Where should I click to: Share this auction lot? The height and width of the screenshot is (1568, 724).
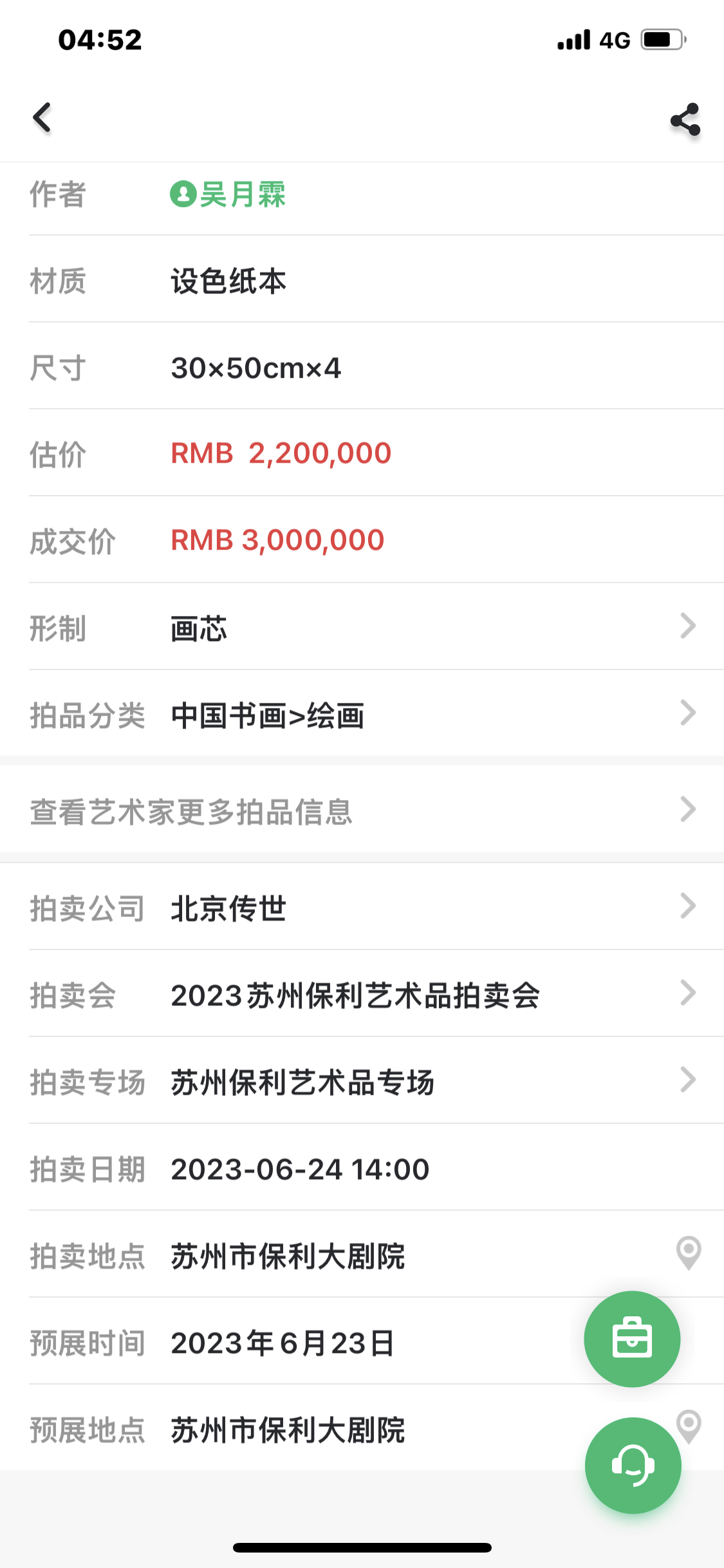(685, 119)
